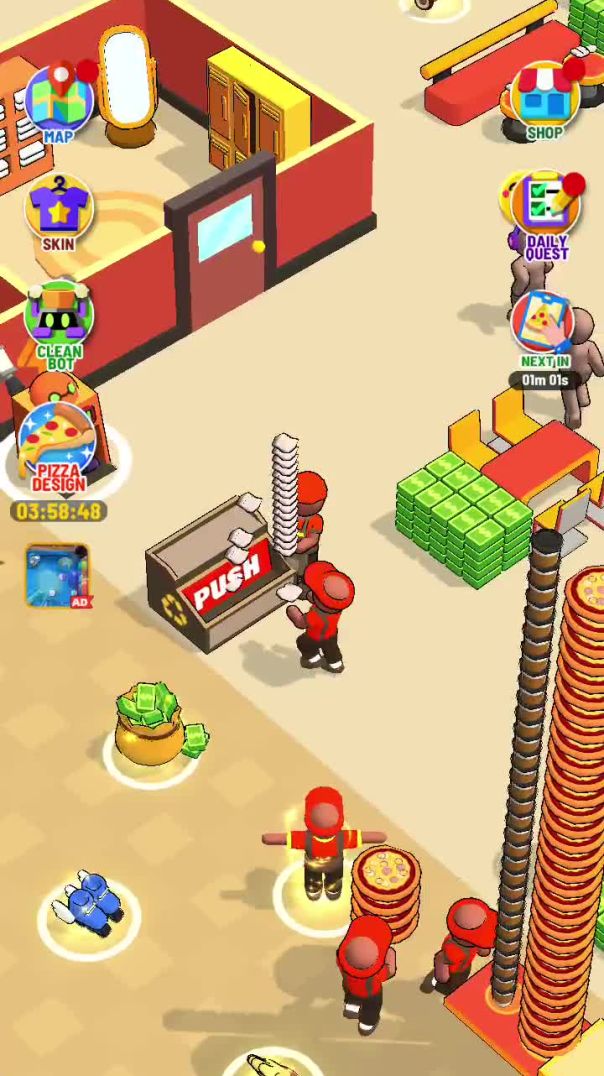604x1076 pixels.
Task: Open the Map button
Action: tap(59, 103)
